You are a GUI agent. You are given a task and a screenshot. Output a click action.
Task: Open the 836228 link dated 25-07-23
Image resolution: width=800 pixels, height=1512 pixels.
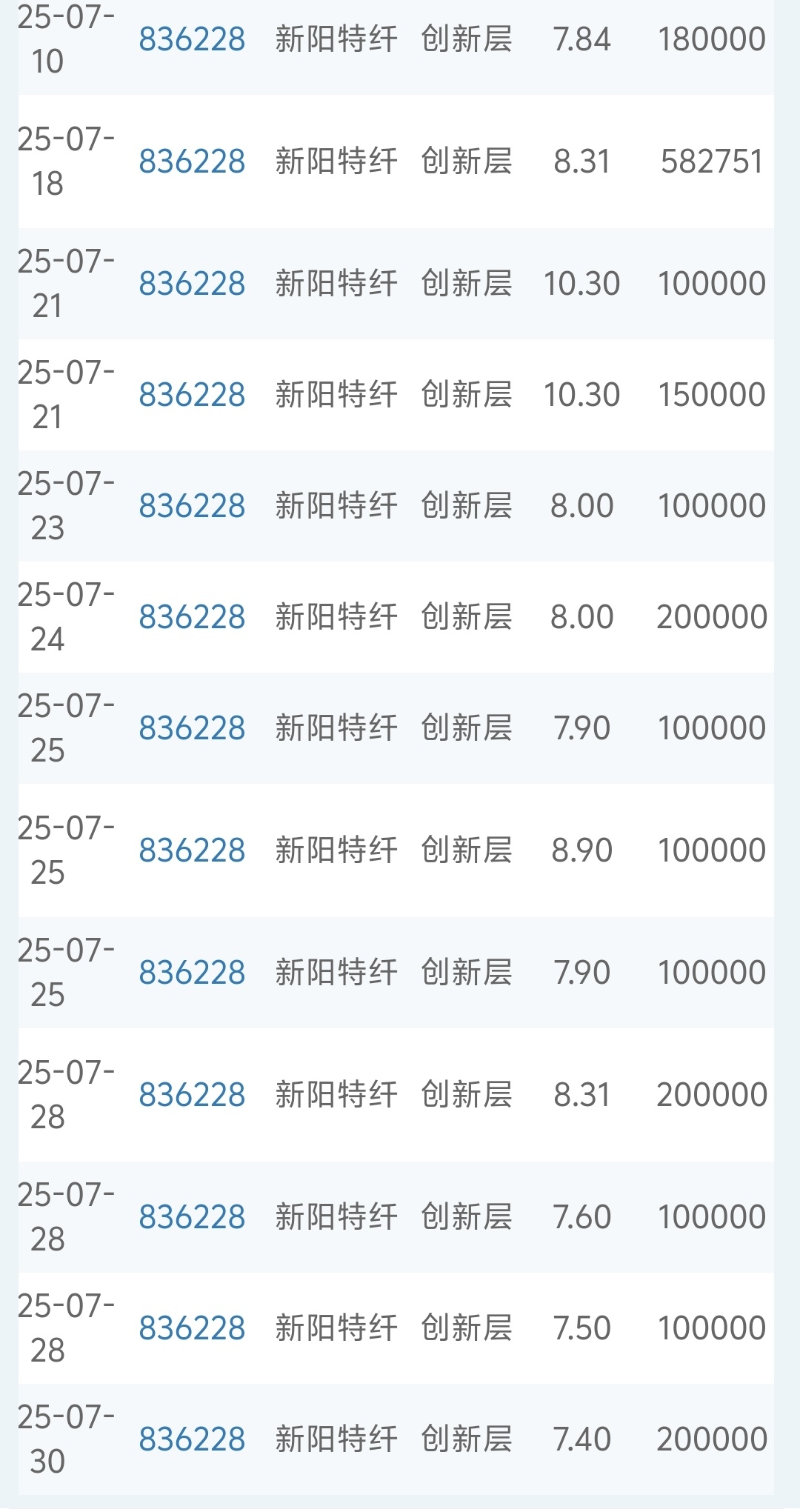point(192,506)
